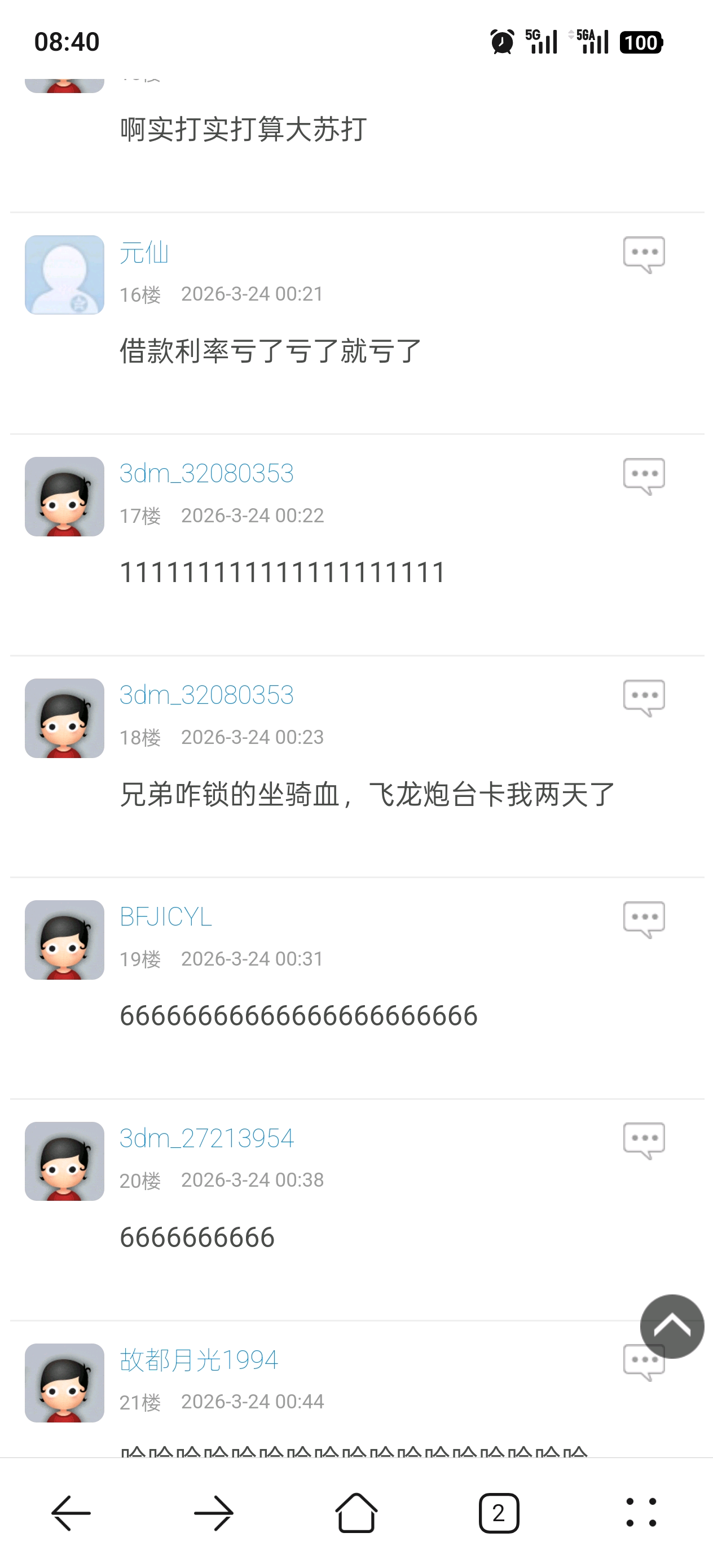Screen dimensions: 713x1568
Task: Tap the reply icon on floor 17
Action: coord(644,476)
